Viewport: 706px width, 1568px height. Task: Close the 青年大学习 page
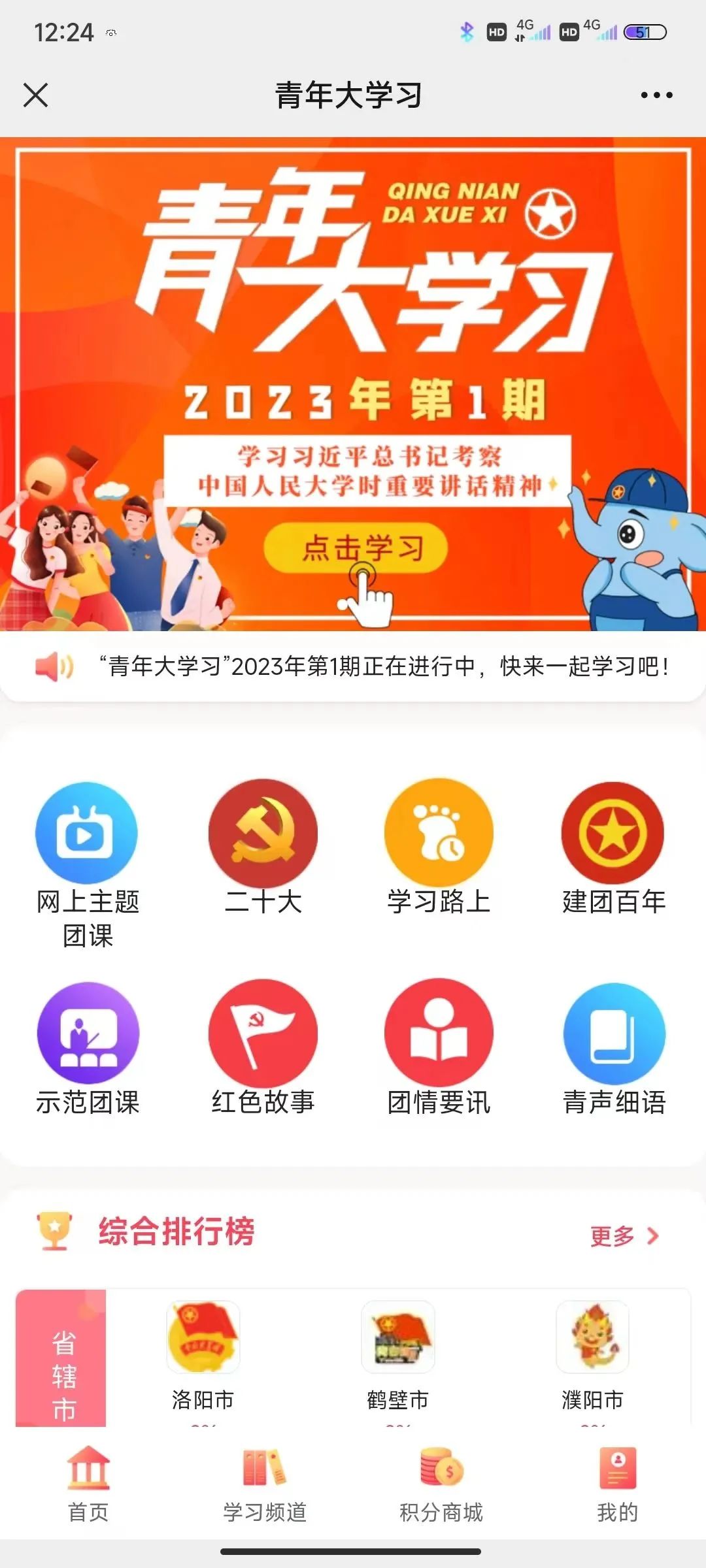(x=36, y=95)
